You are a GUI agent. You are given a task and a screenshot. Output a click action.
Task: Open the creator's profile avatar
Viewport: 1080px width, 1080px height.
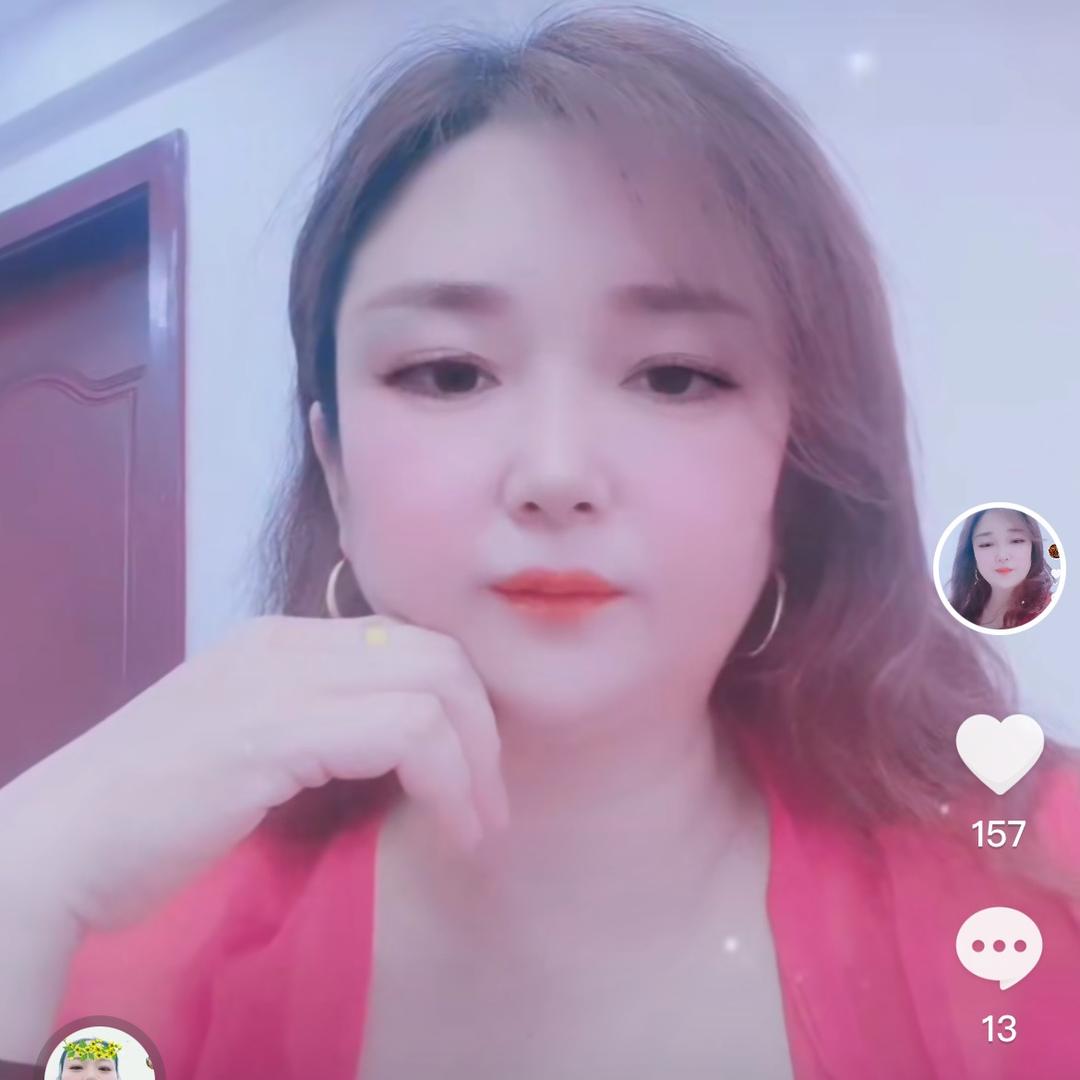999,568
